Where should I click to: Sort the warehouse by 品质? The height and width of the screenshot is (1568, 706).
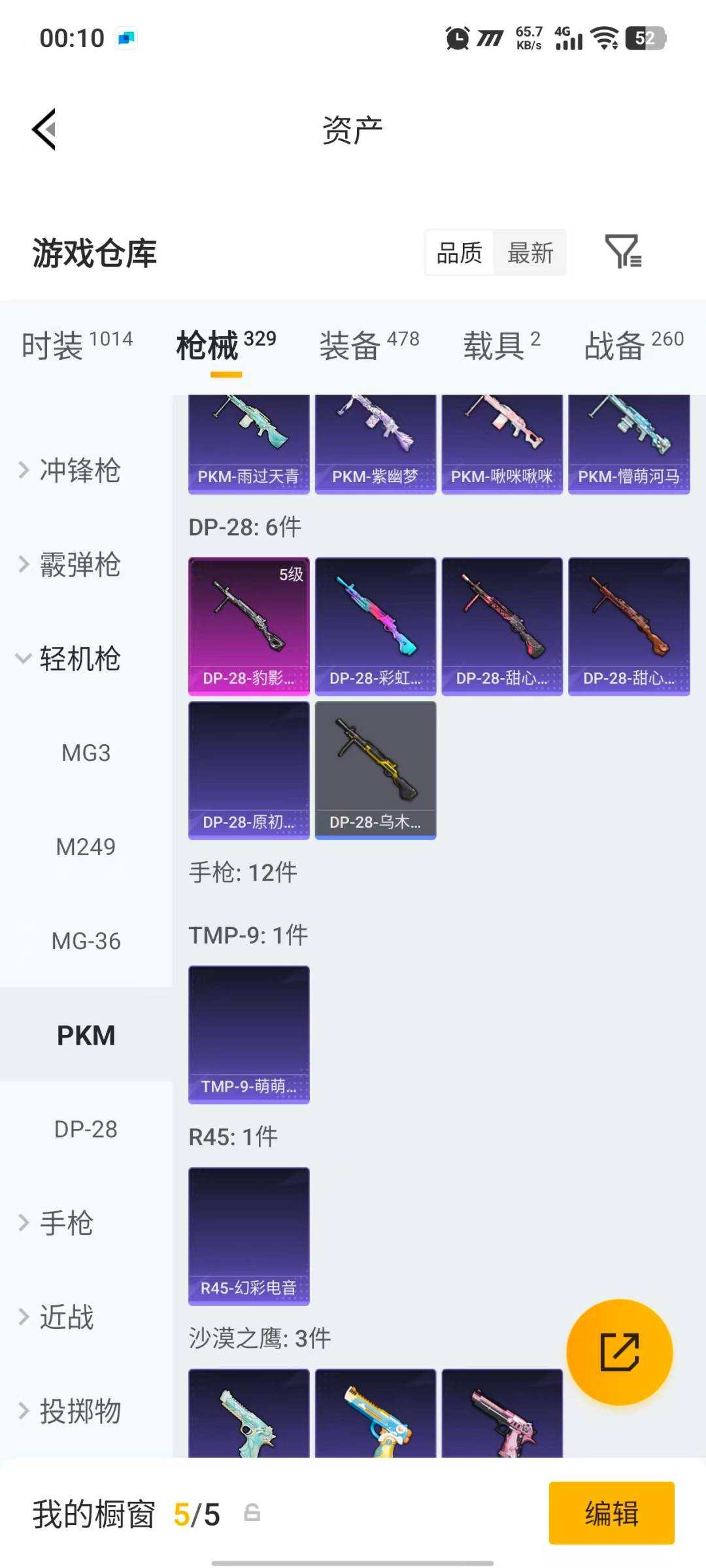(x=460, y=253)
